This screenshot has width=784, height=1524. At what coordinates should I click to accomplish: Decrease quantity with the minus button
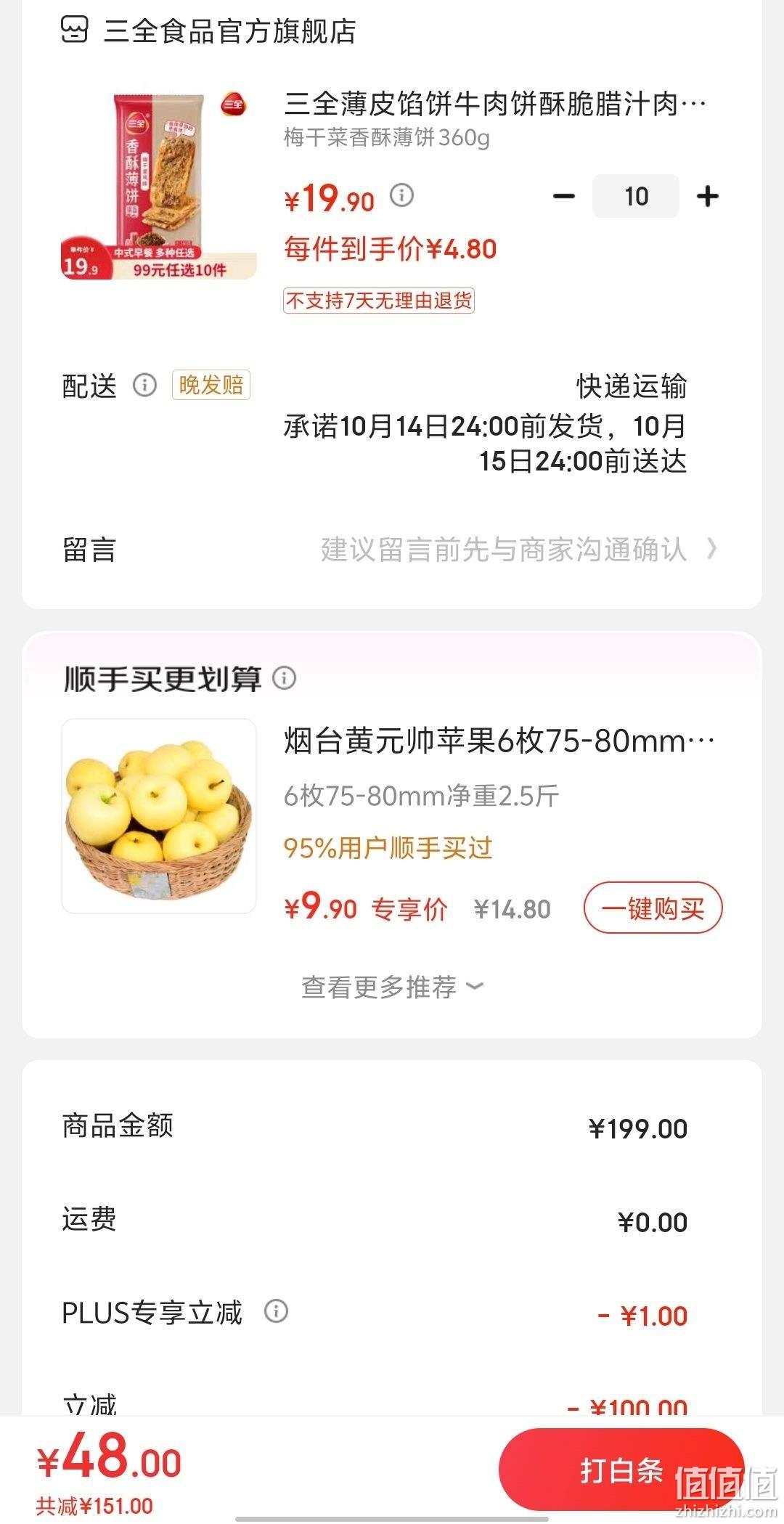tap(564, 196)
